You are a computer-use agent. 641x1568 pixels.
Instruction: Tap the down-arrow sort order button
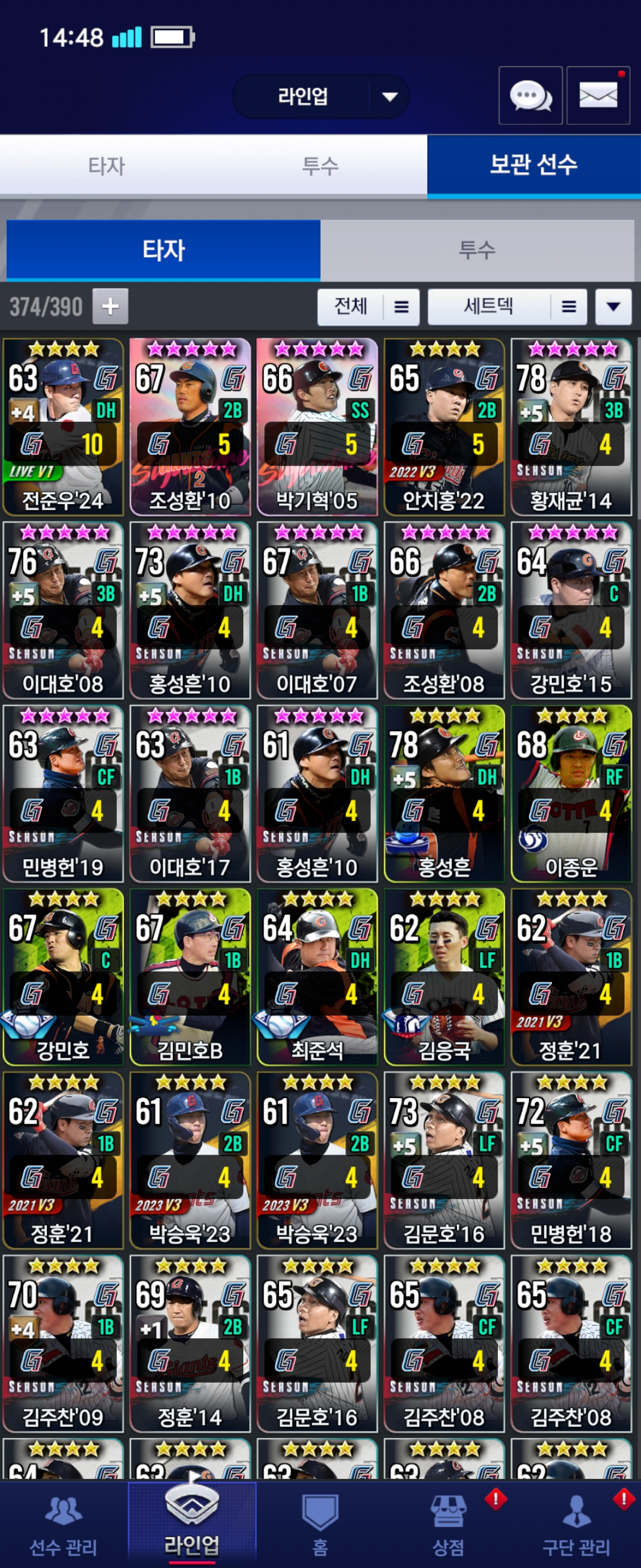pyautogui.click(x=613, y=306)
